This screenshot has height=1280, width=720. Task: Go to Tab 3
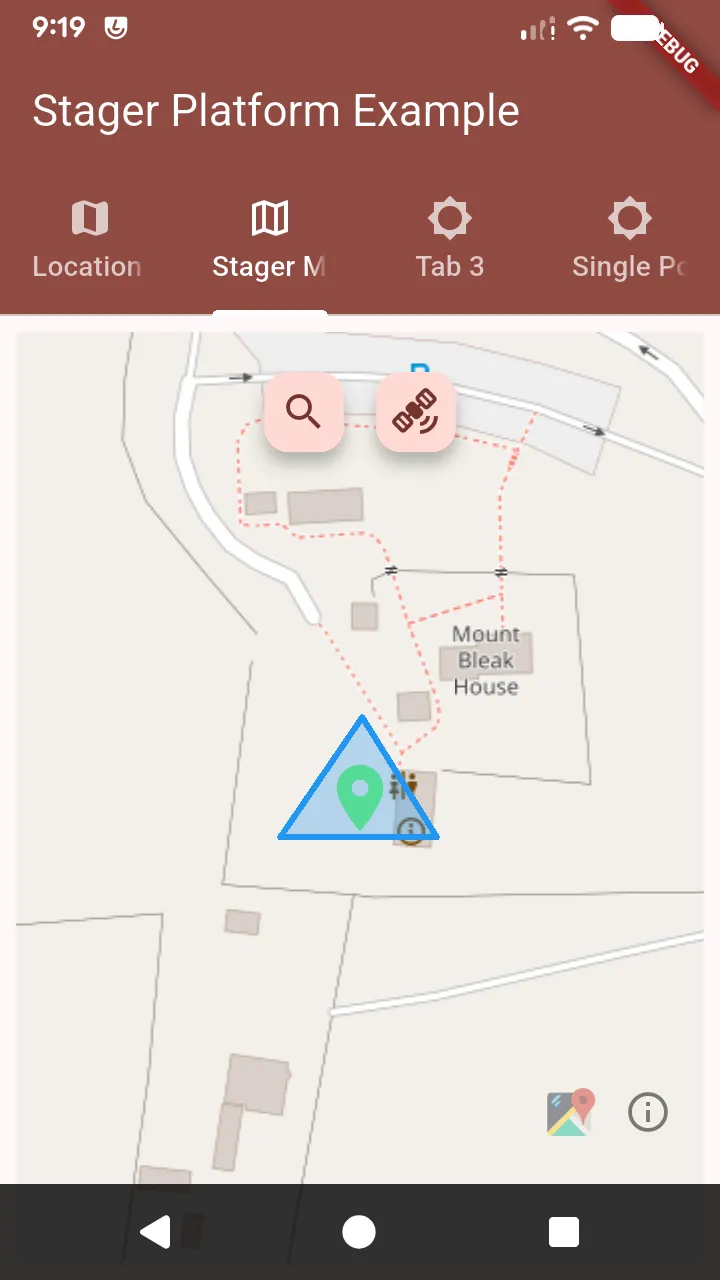coord(449,241)
